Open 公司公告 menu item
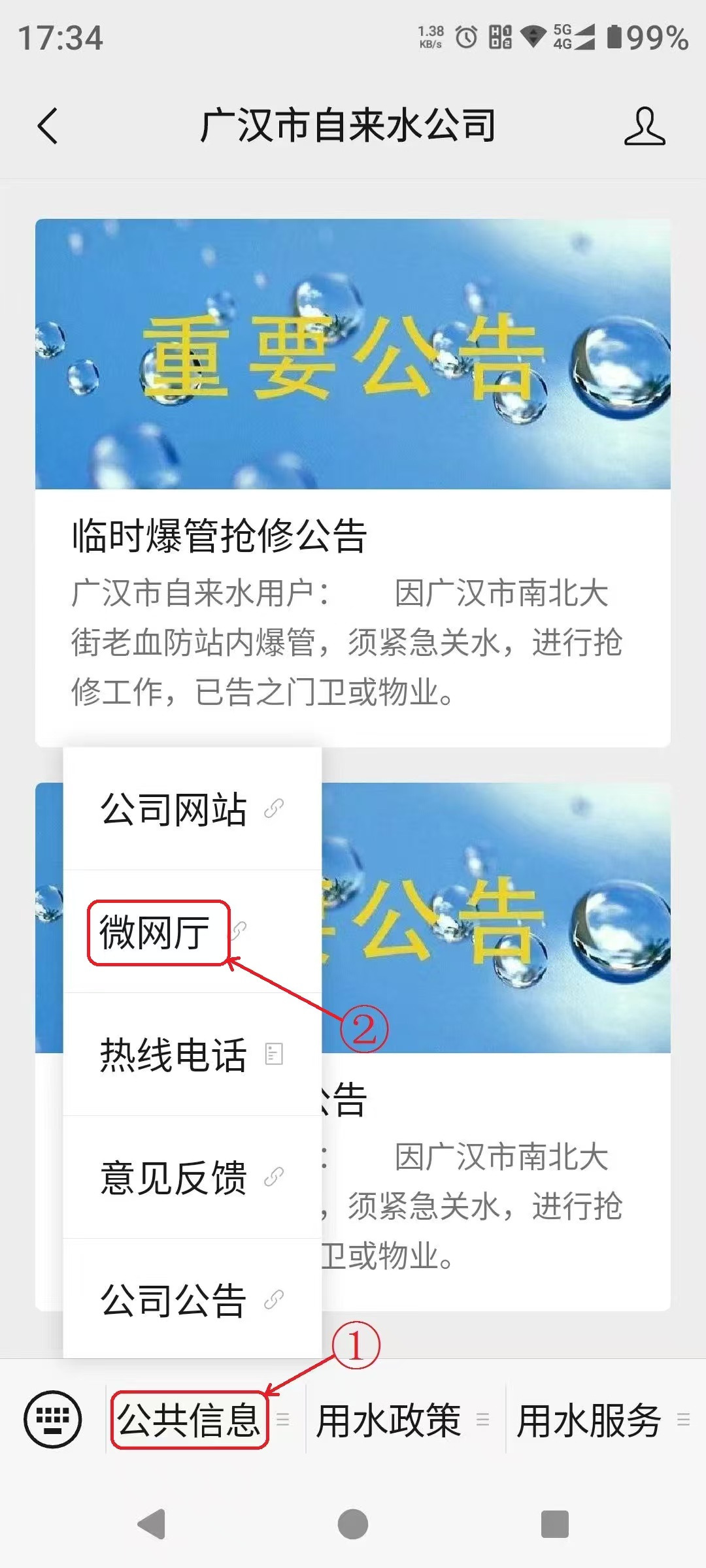This screenshot has width=706, height=1568. [x=191, y=1300]
